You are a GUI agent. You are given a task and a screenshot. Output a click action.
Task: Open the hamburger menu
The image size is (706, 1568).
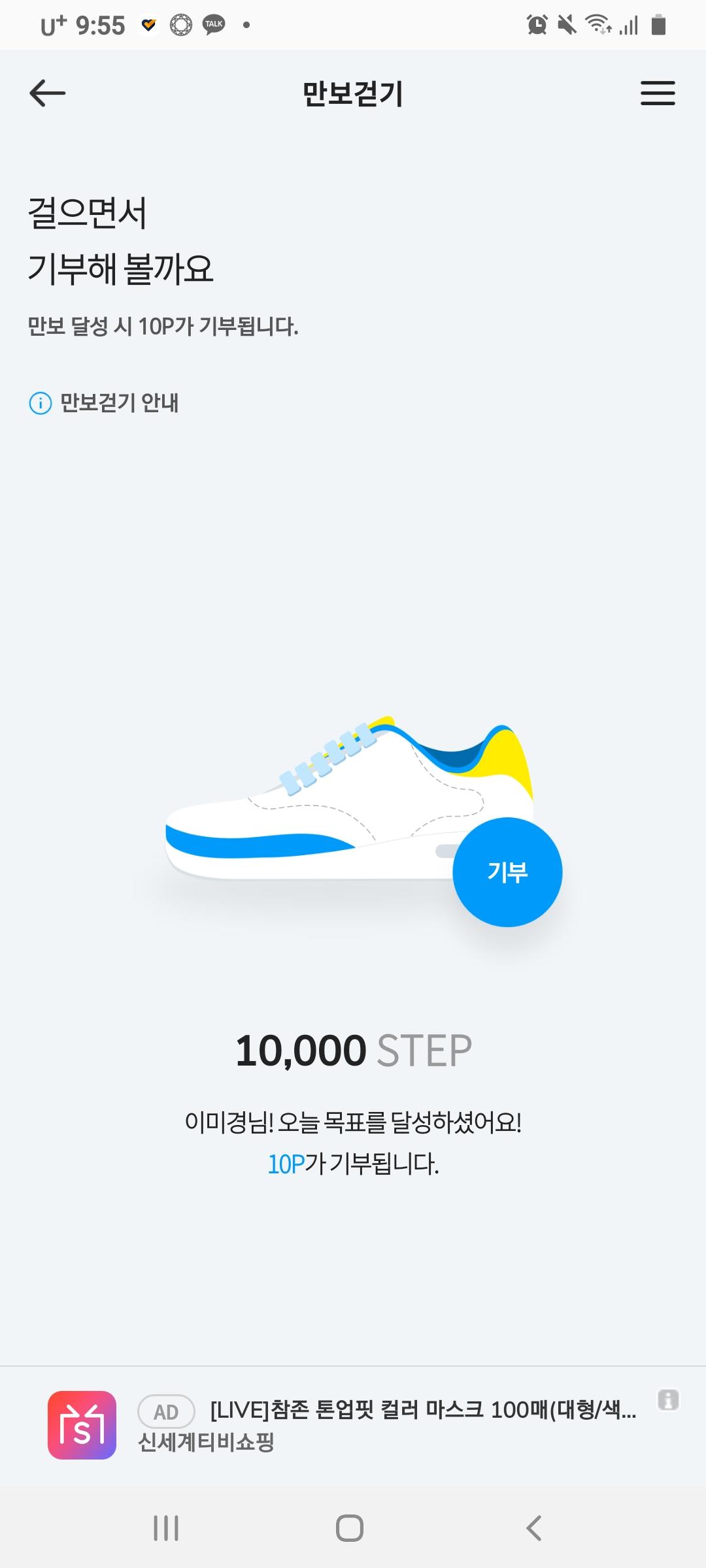pos(657,93)
